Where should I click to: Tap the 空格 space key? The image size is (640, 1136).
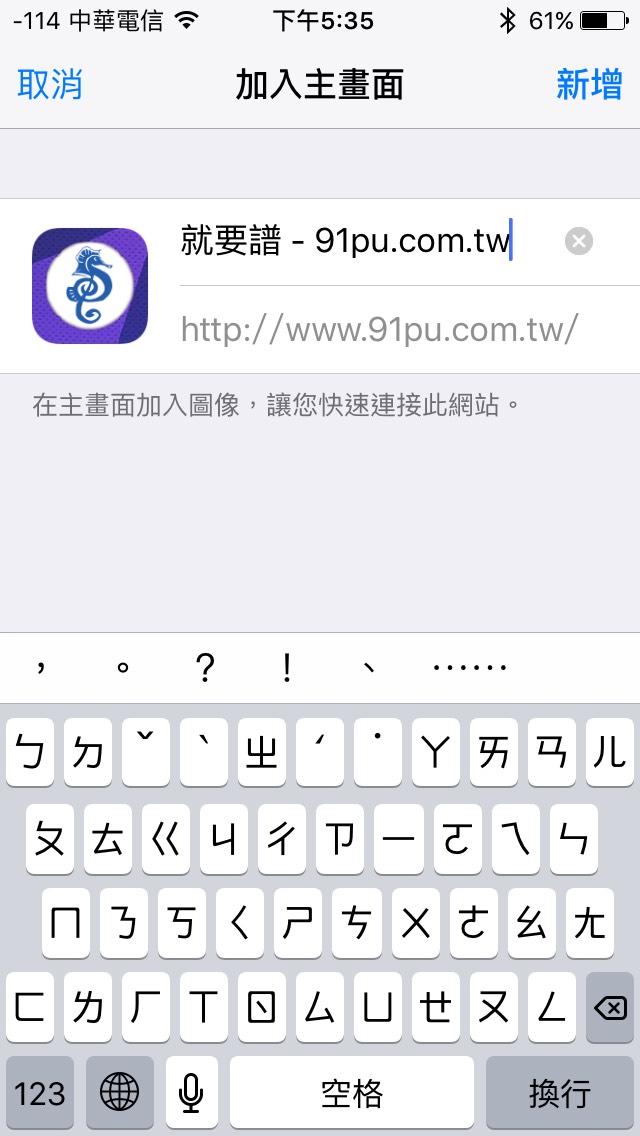[352, 1093]
